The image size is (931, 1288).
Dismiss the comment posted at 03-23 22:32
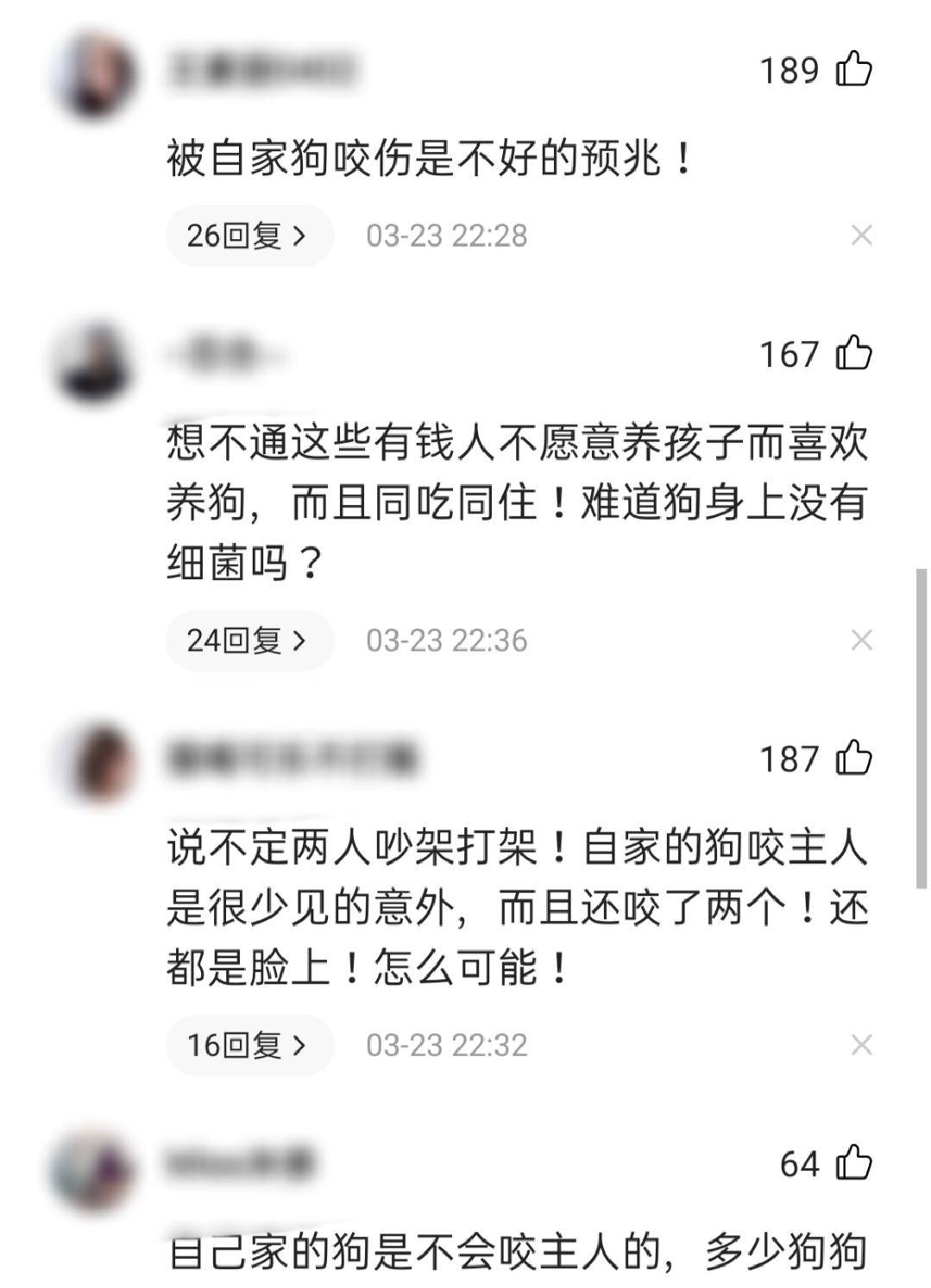[x=861, y=1045]
